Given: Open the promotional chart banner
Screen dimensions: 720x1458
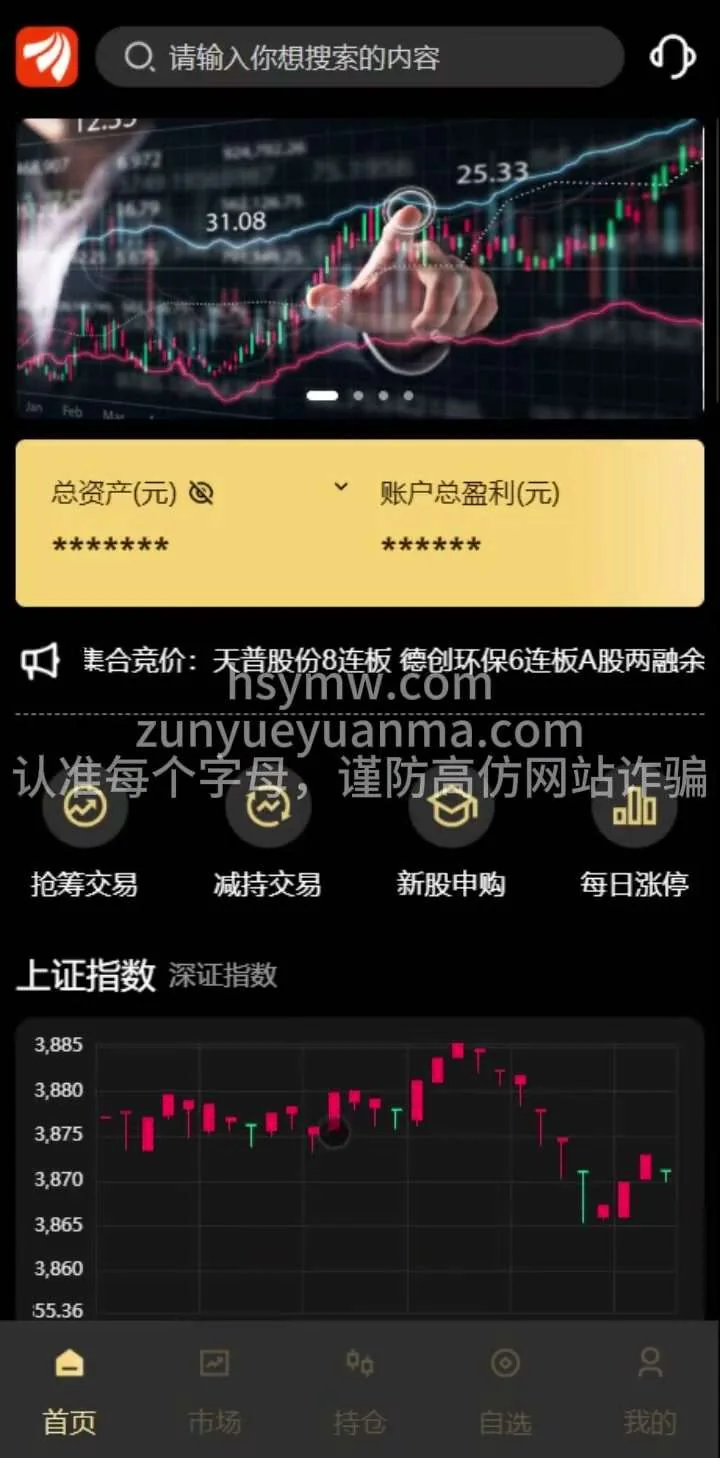Looking at the screenshot, I should [x=360, y=268].
